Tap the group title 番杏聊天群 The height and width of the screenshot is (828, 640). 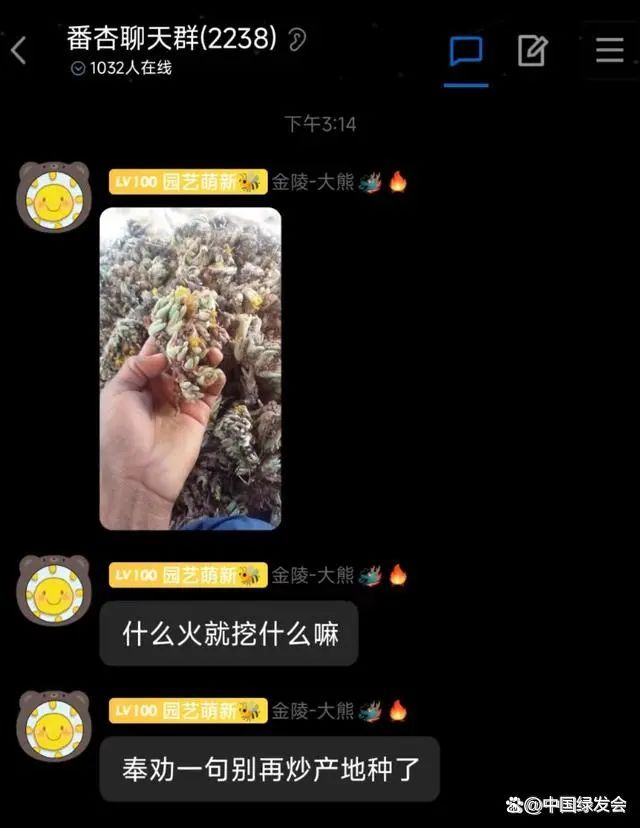(x=171, y=38)
